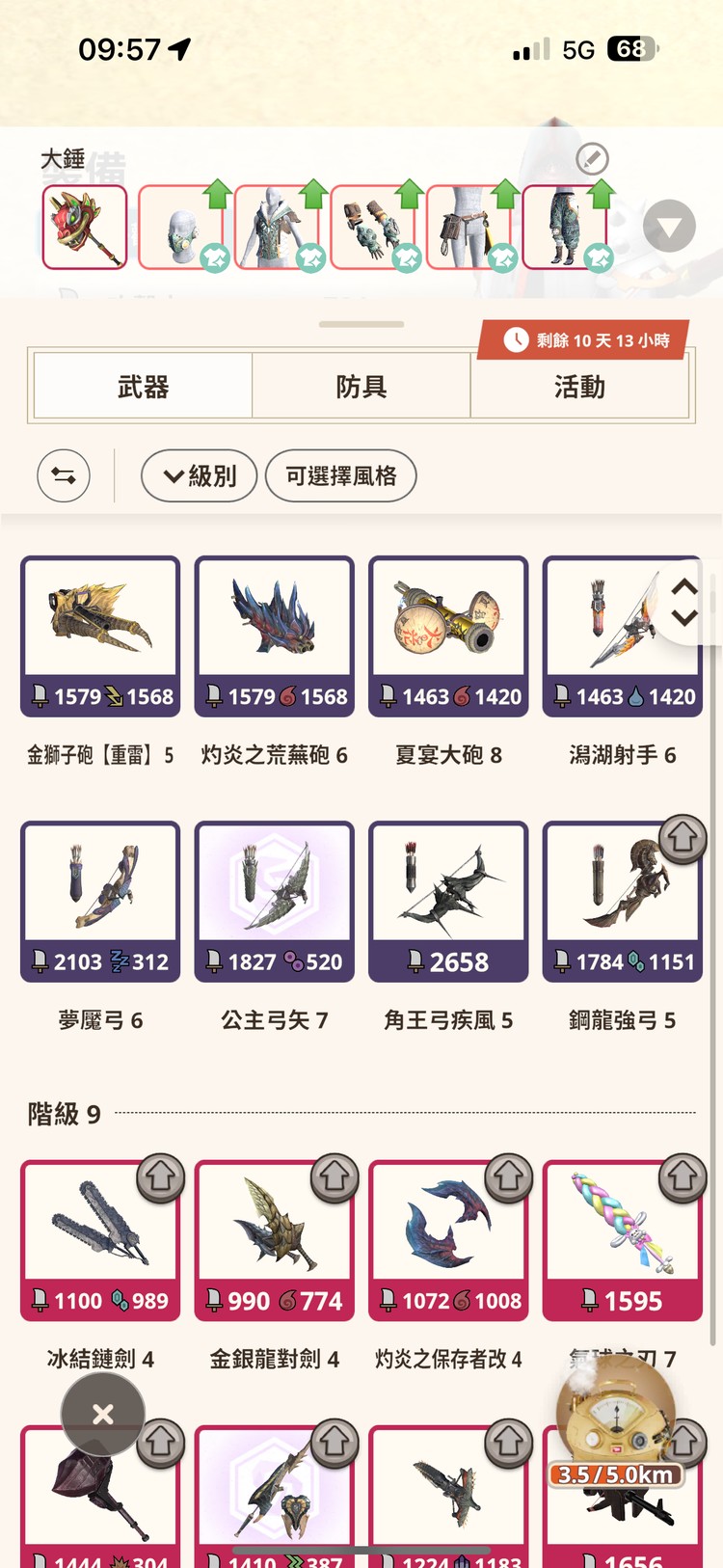Select the 角王弓疾風 weapon

pos(448,902)
